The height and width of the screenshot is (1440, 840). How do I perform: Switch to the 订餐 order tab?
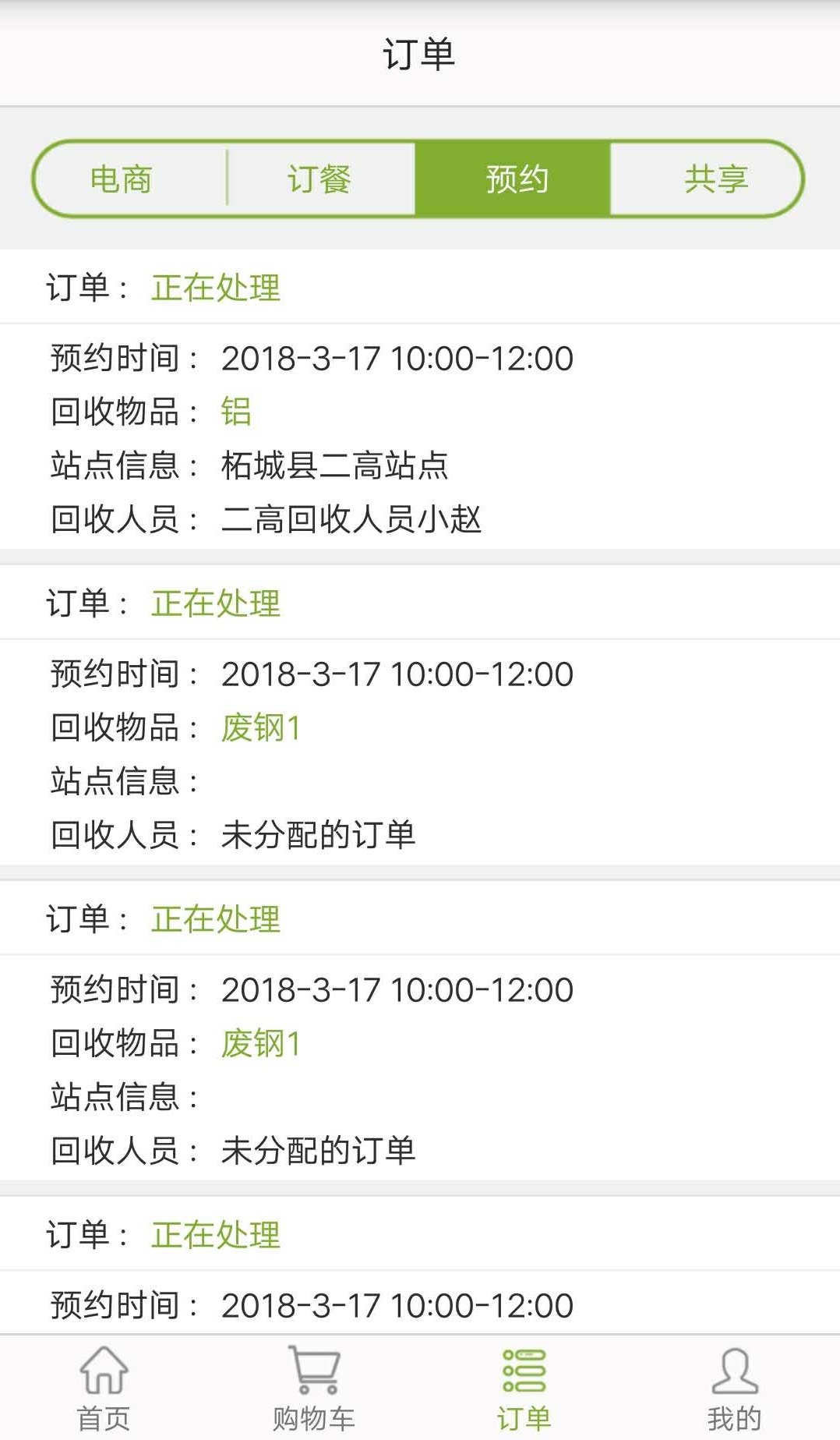point(319,179)
